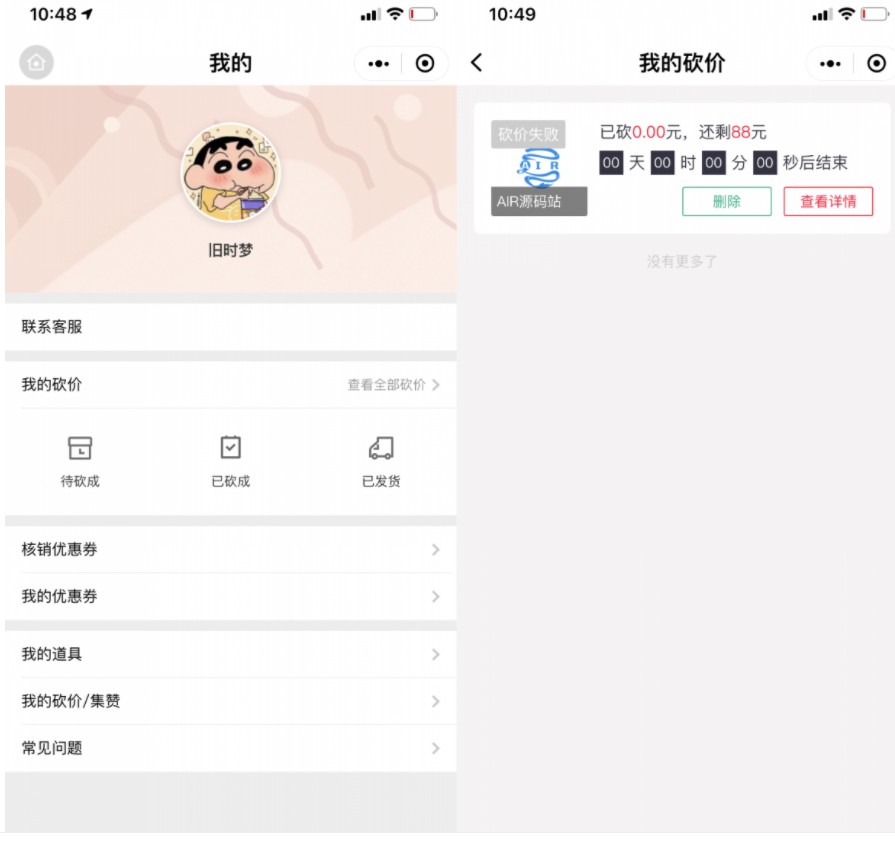
Task: Open 已发货 shipped orders
Action: [x=381, y=461]
